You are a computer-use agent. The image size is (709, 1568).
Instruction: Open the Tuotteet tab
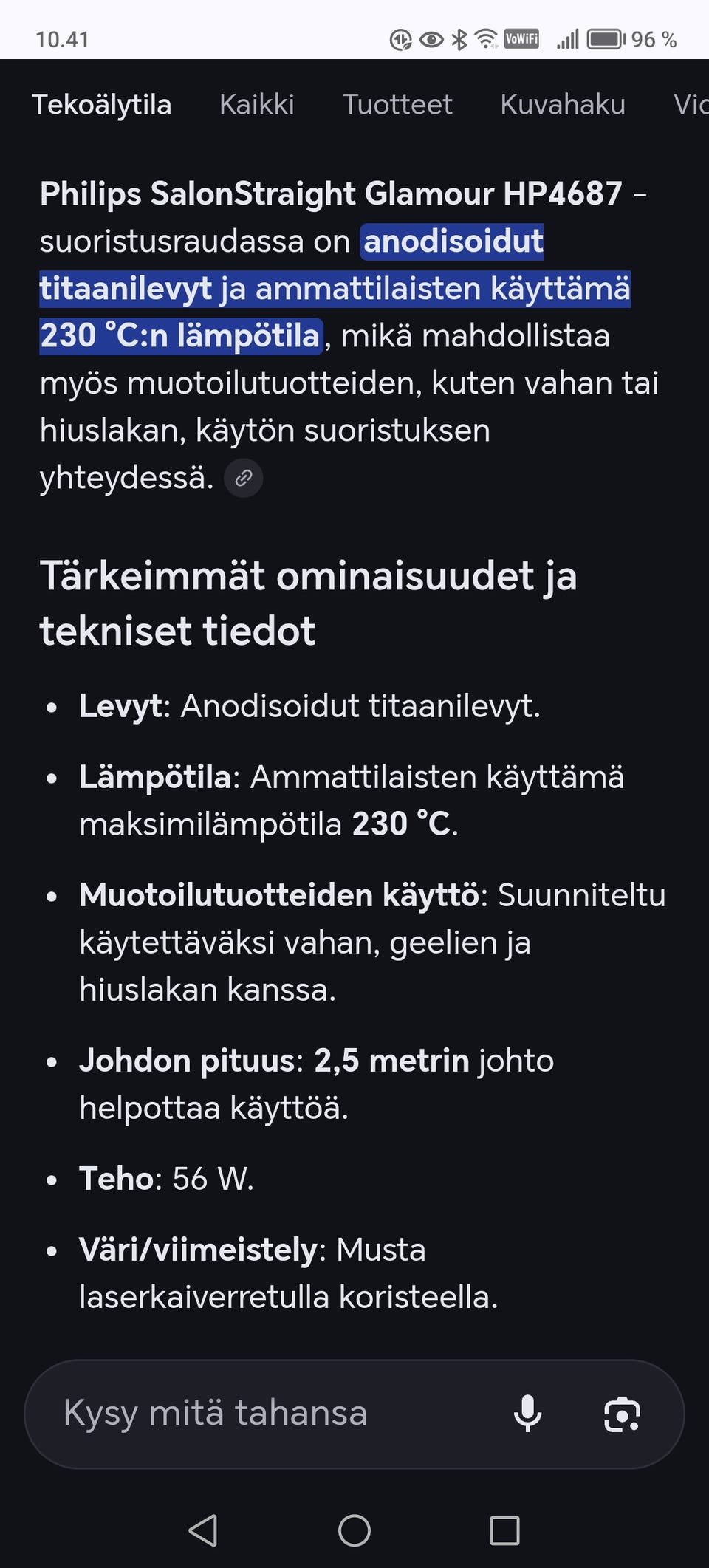click(x=397, y=104)
